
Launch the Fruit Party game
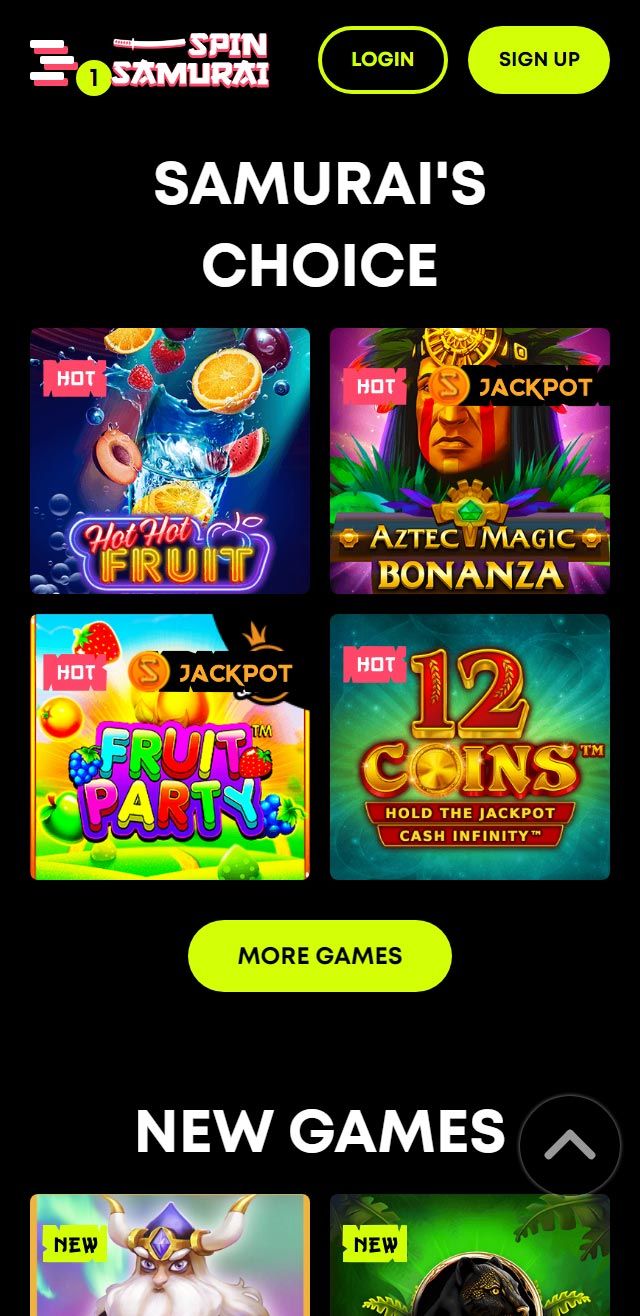170,747
